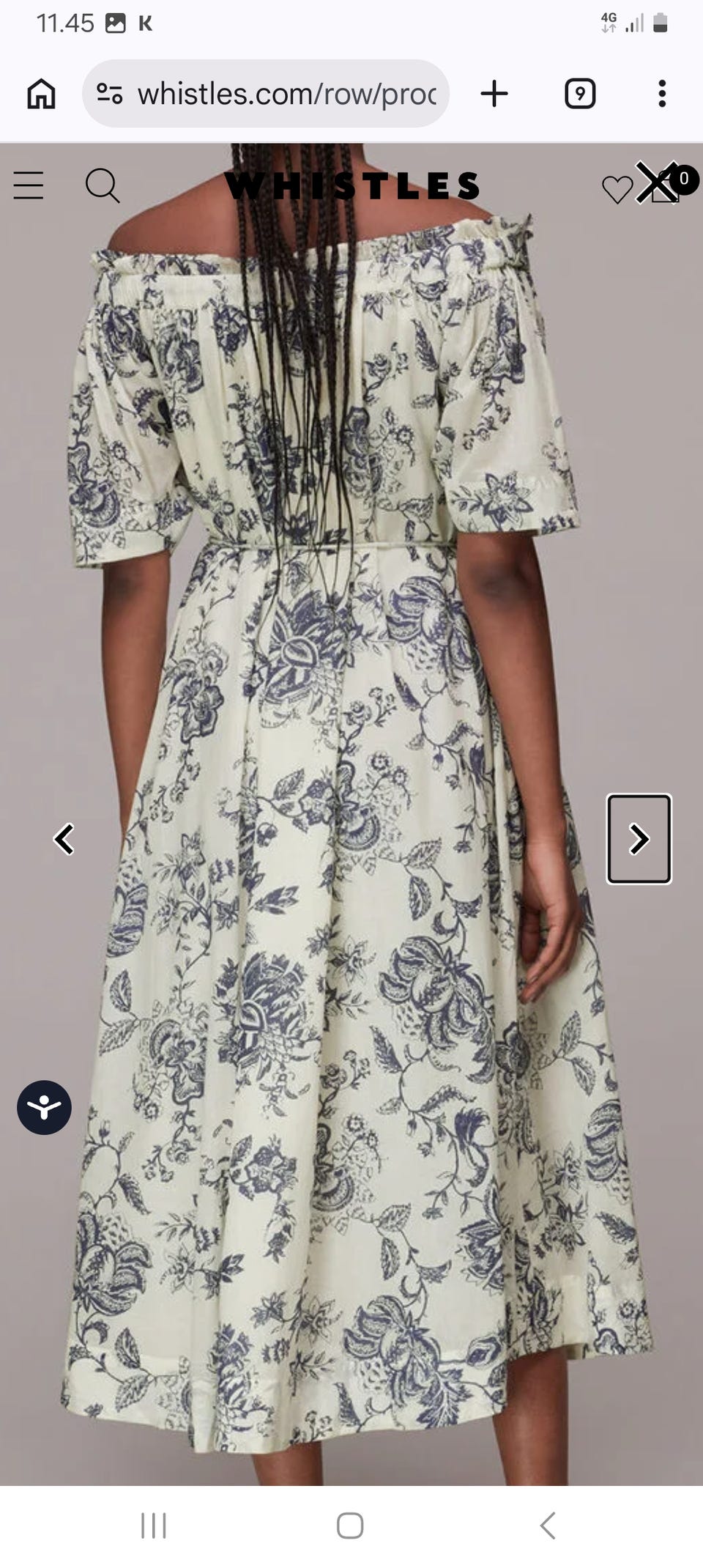703x1568 pixels.
Task: Open the Whistles hamburger menu
Action: point(29,185)
